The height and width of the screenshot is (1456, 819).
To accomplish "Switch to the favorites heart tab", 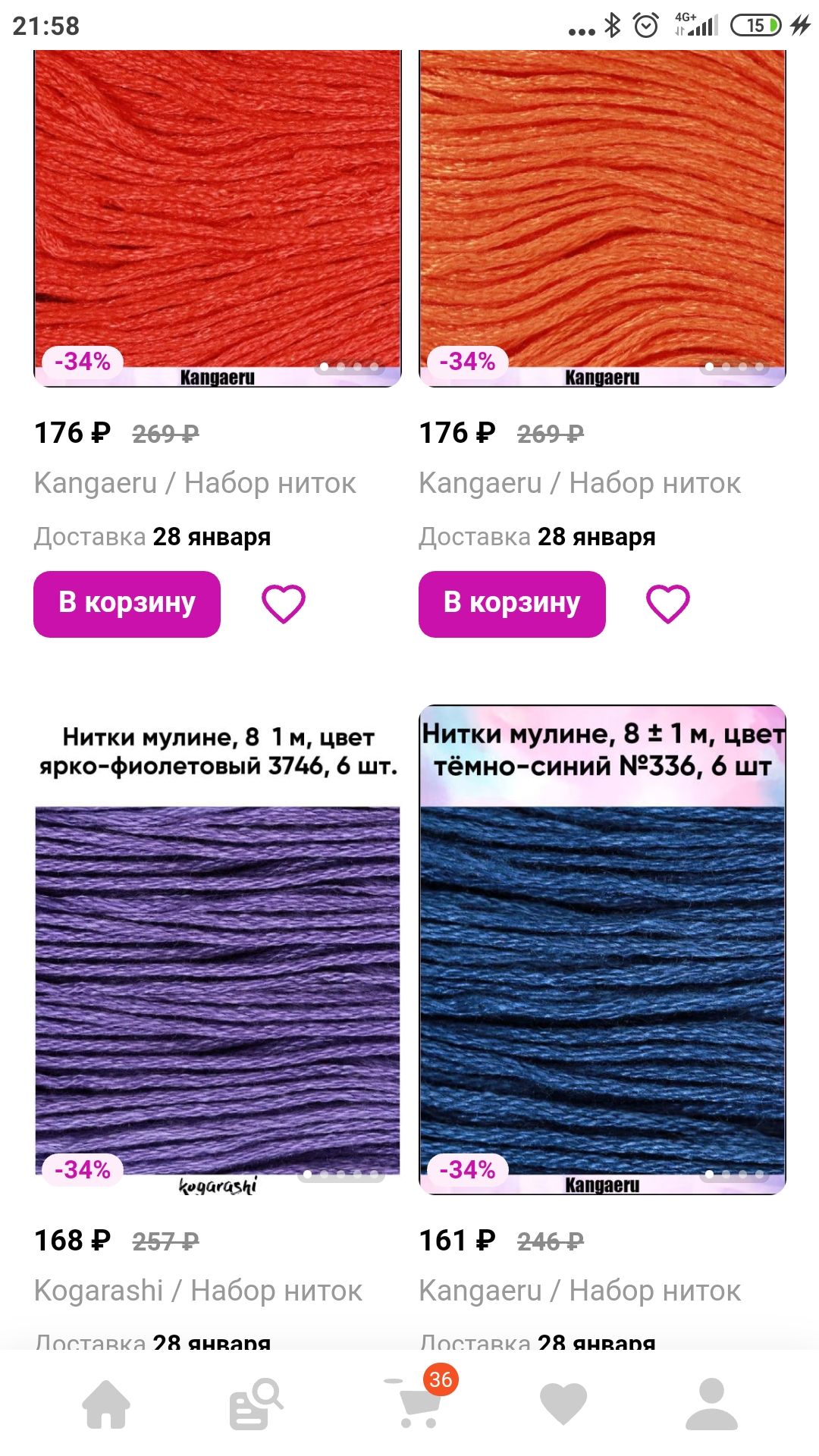I will (x=563, y=1404).
